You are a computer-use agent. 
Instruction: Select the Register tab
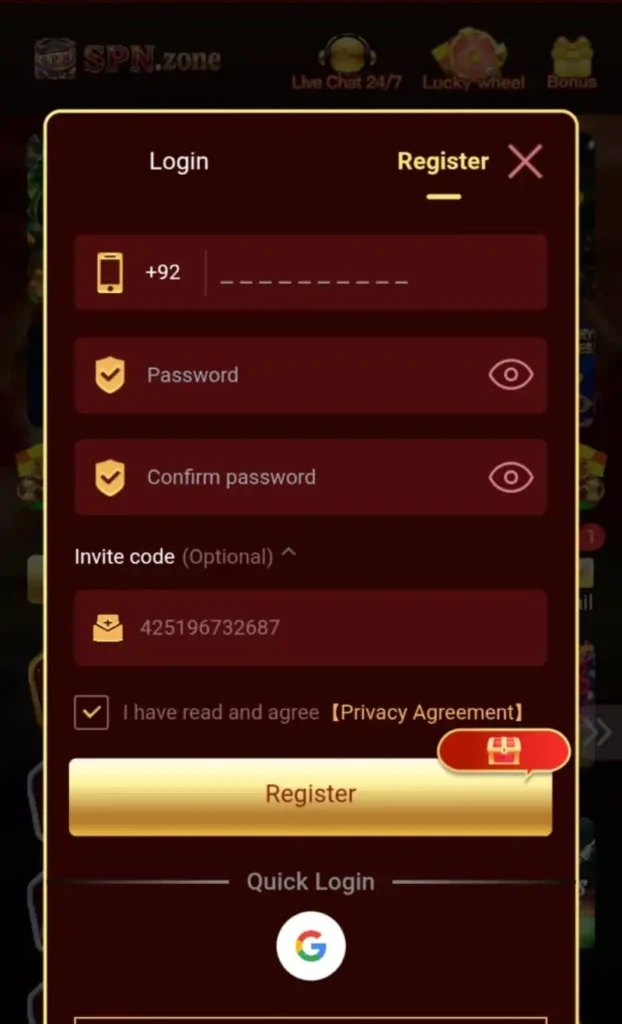tap(443, 161)
